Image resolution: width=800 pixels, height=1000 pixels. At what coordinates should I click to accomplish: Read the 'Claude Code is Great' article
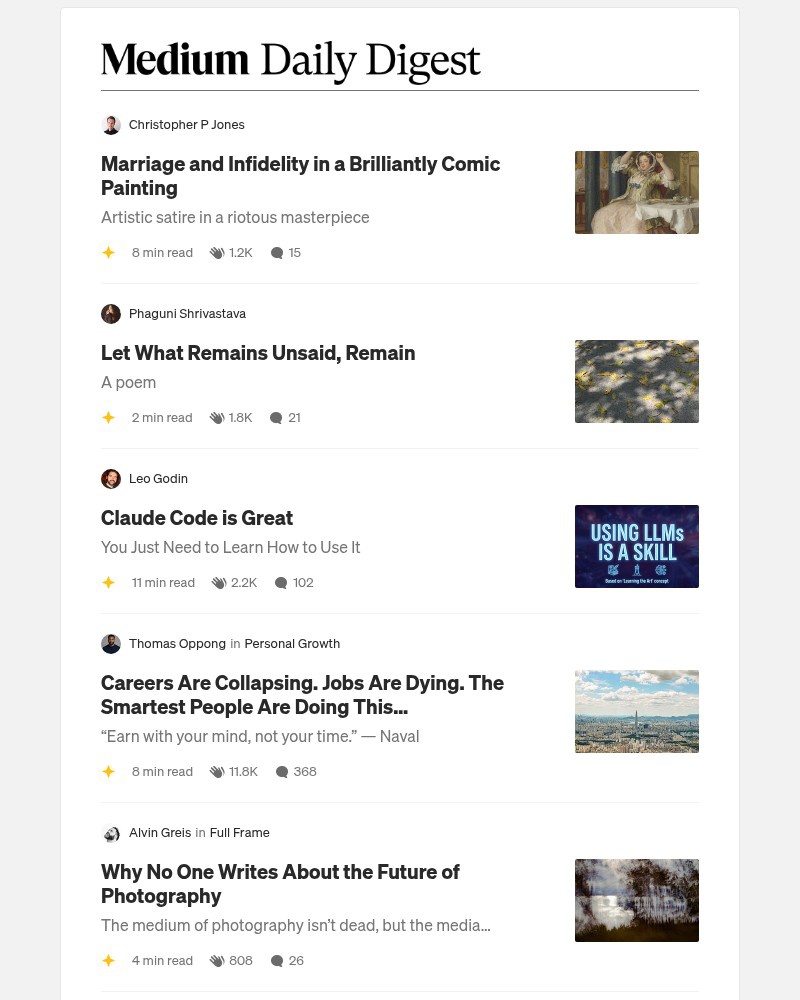click(x=197, y=518)
